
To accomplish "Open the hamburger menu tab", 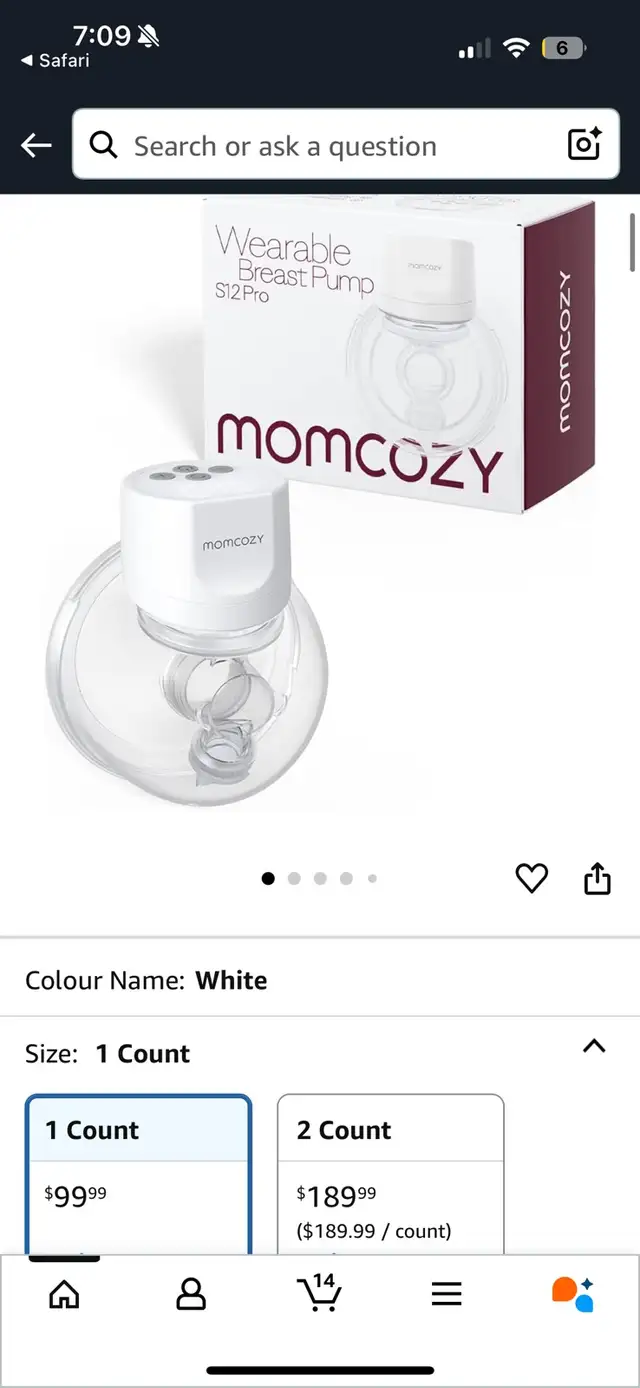I will click(446, 1295).
